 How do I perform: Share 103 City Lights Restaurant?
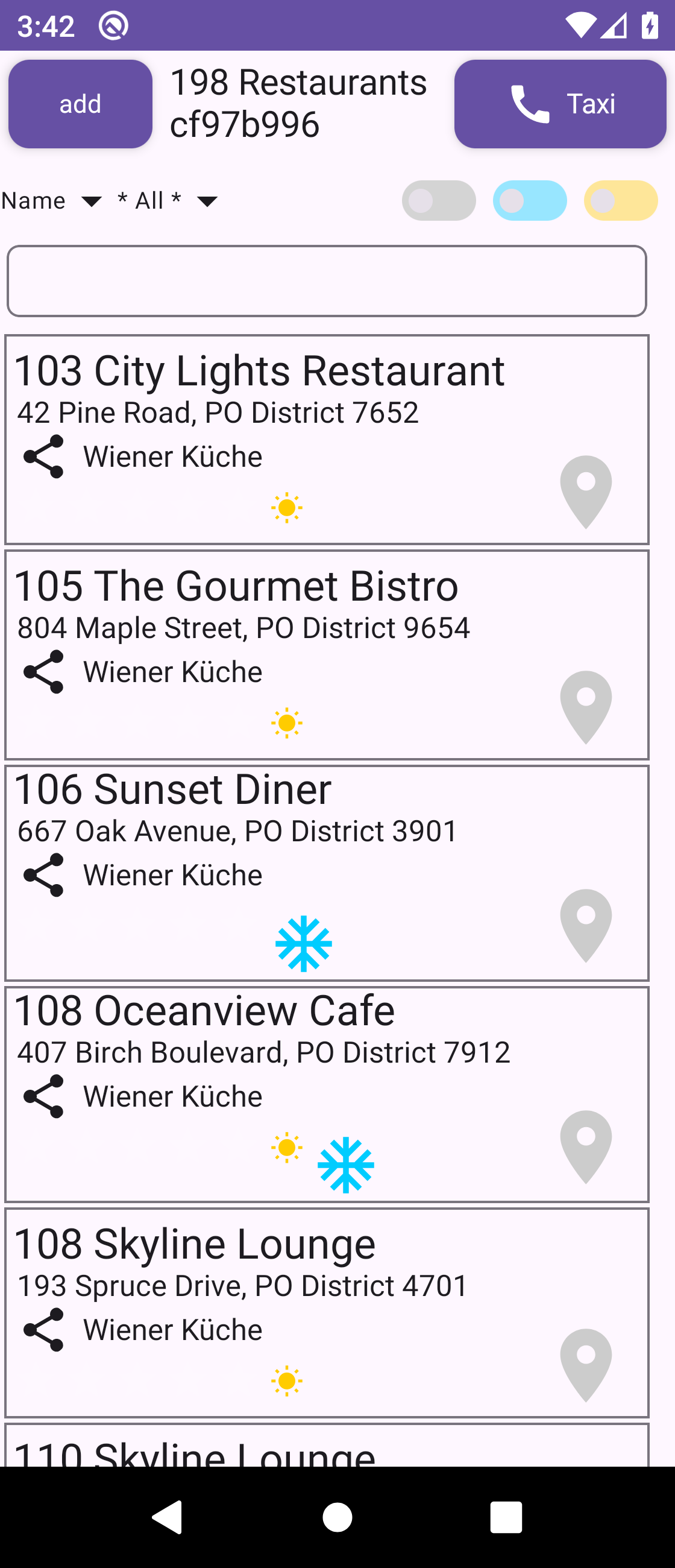pyautogui.click(x=43, y=457)
